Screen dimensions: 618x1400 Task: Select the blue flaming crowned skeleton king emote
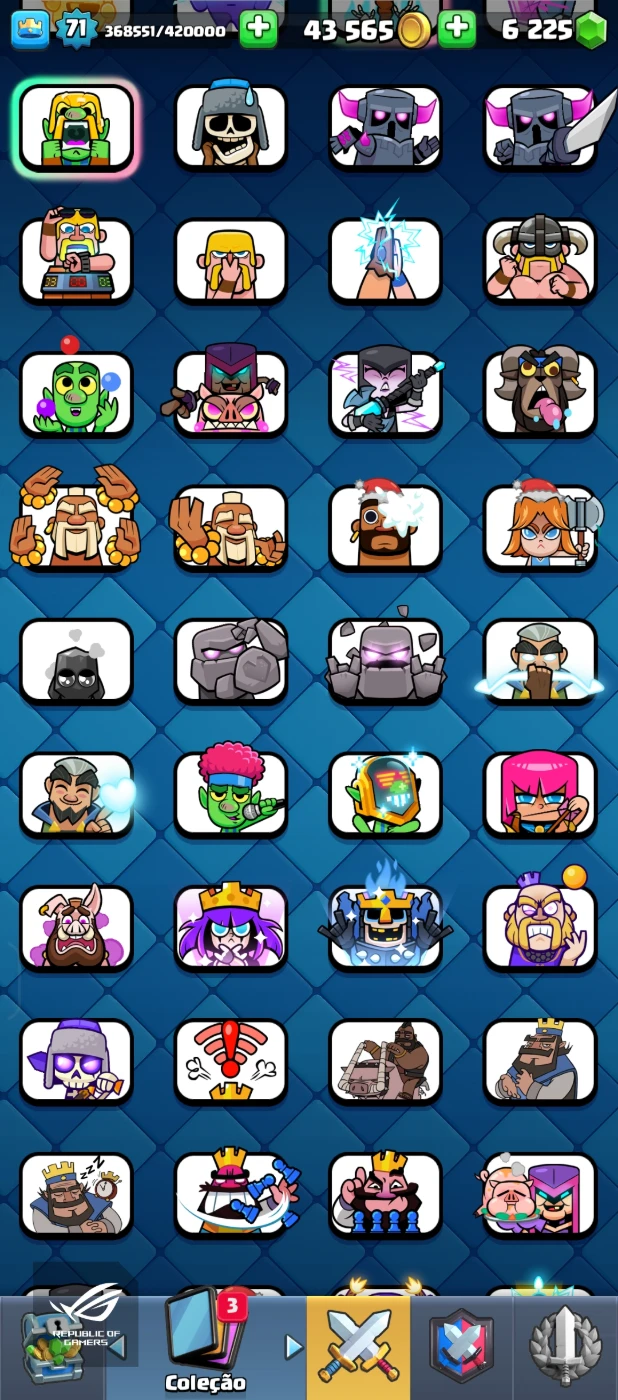[385, 927]
